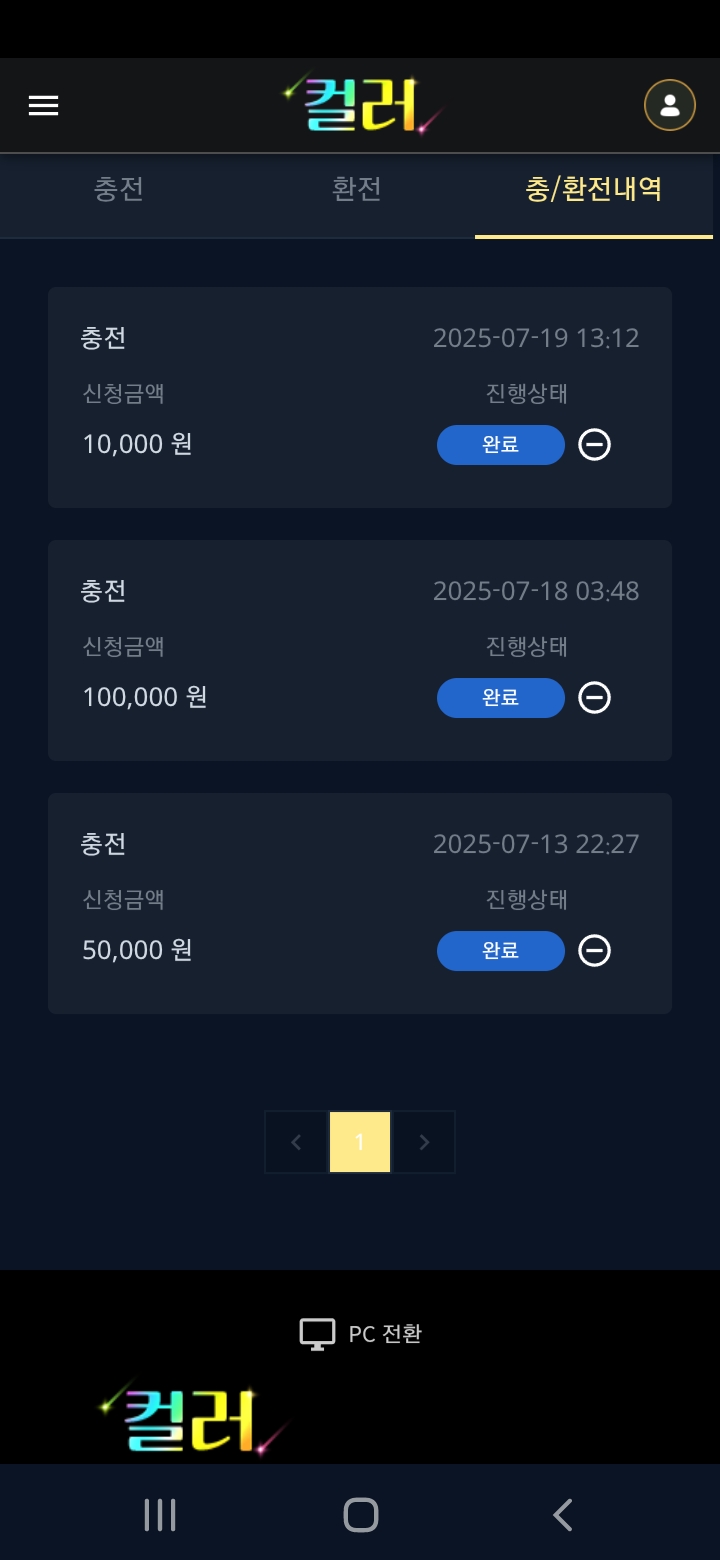Image resolution: width=720 pixels, height=1560 pixels.
Task: Tap the minus icon on the 50,000 원 record
Action: (595, 951)
